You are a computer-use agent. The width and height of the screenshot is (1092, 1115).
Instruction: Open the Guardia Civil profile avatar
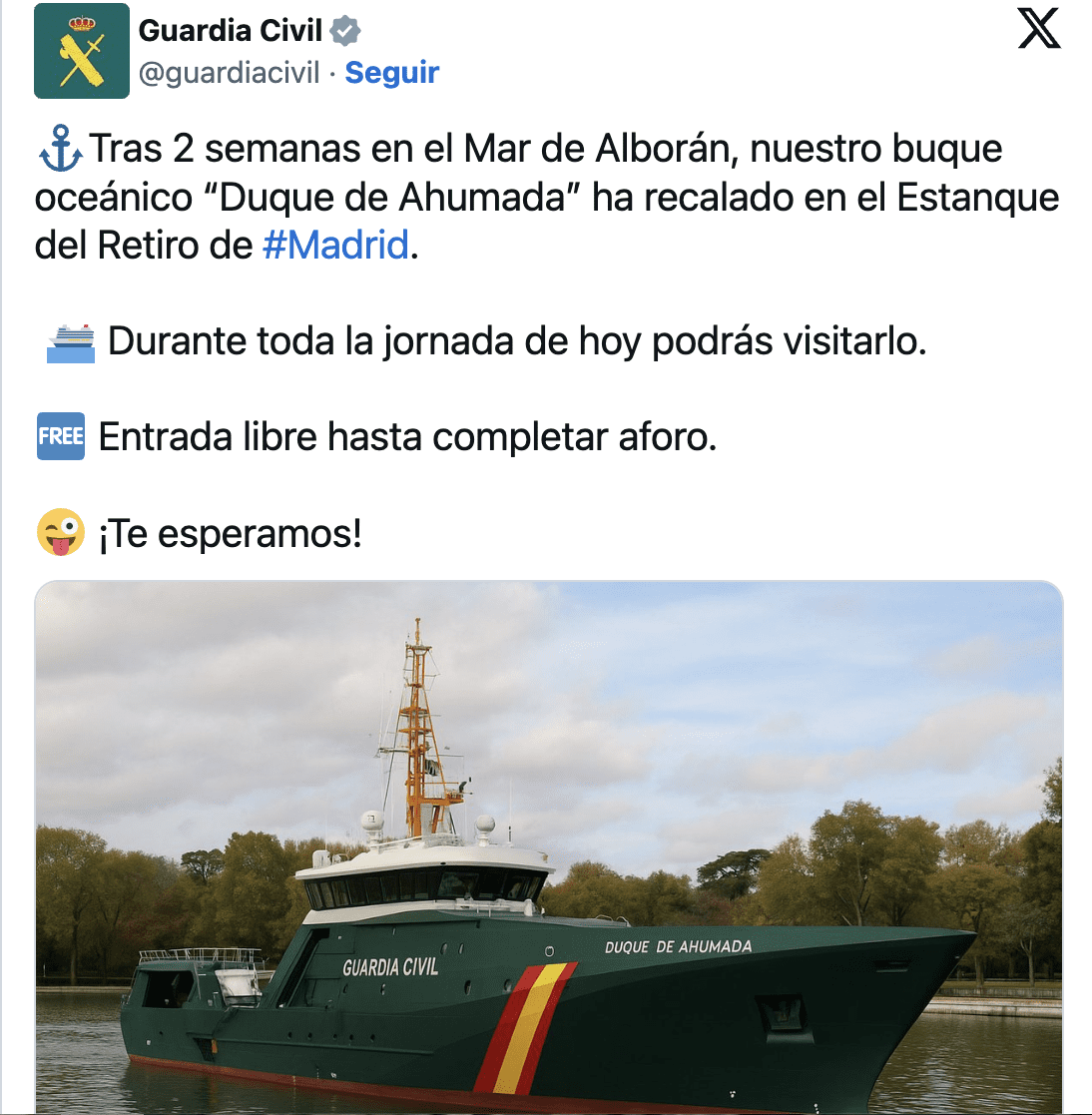tap(82, 51)
